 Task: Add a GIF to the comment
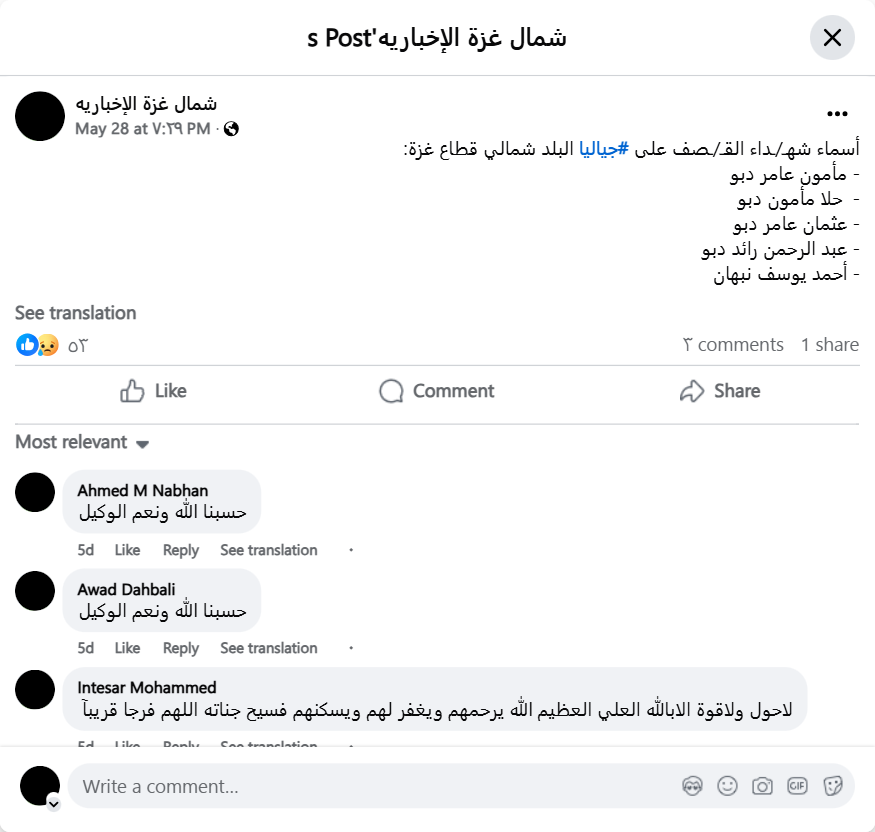[x=797, y=786]
